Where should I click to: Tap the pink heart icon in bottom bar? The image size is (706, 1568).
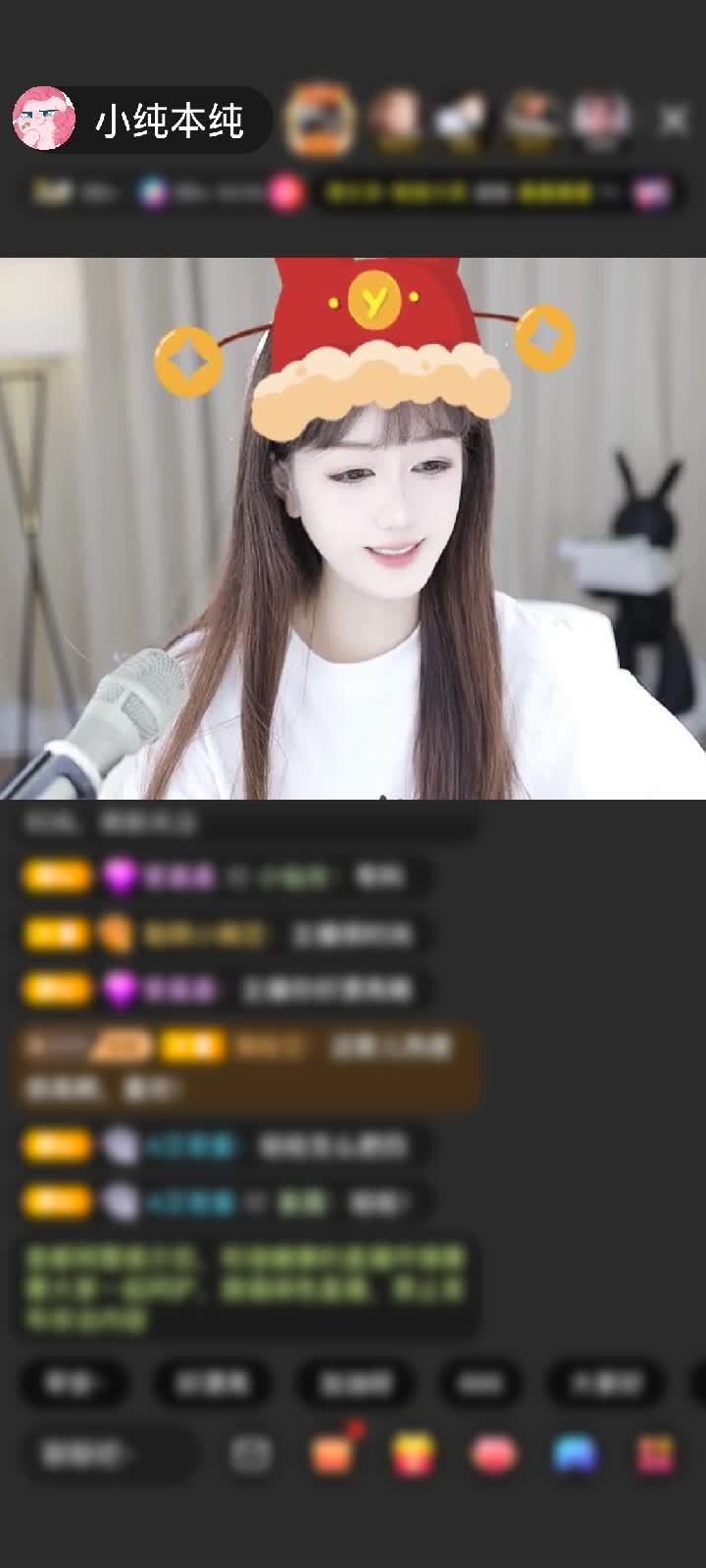(493, 1454)
